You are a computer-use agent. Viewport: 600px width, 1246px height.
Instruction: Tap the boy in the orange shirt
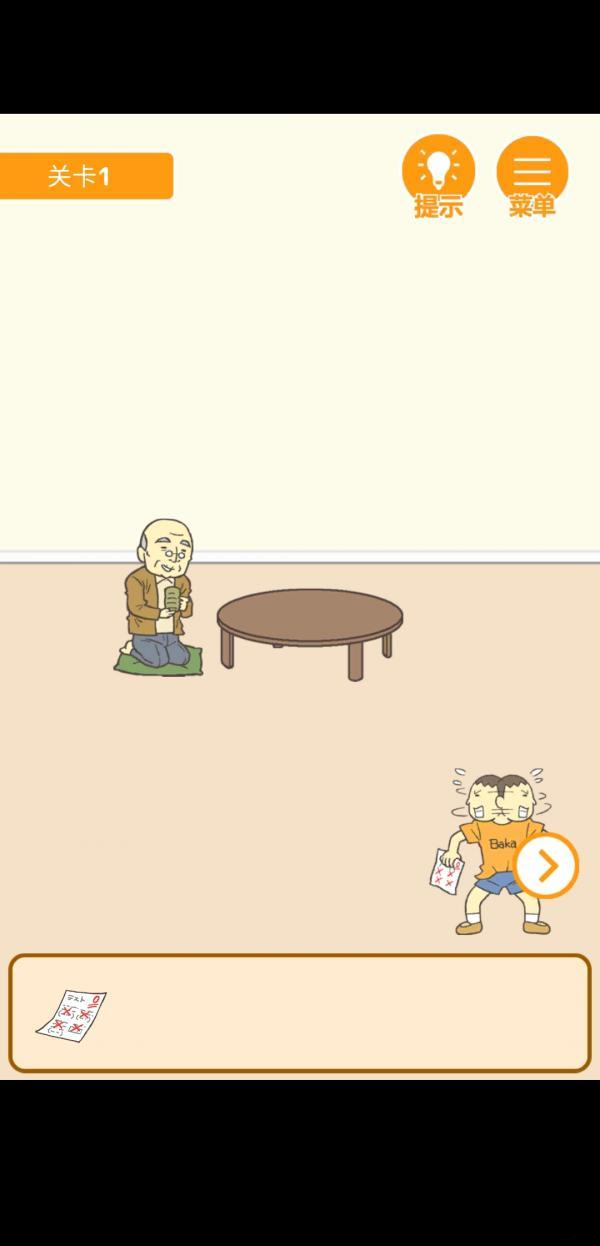click(495, 850)
